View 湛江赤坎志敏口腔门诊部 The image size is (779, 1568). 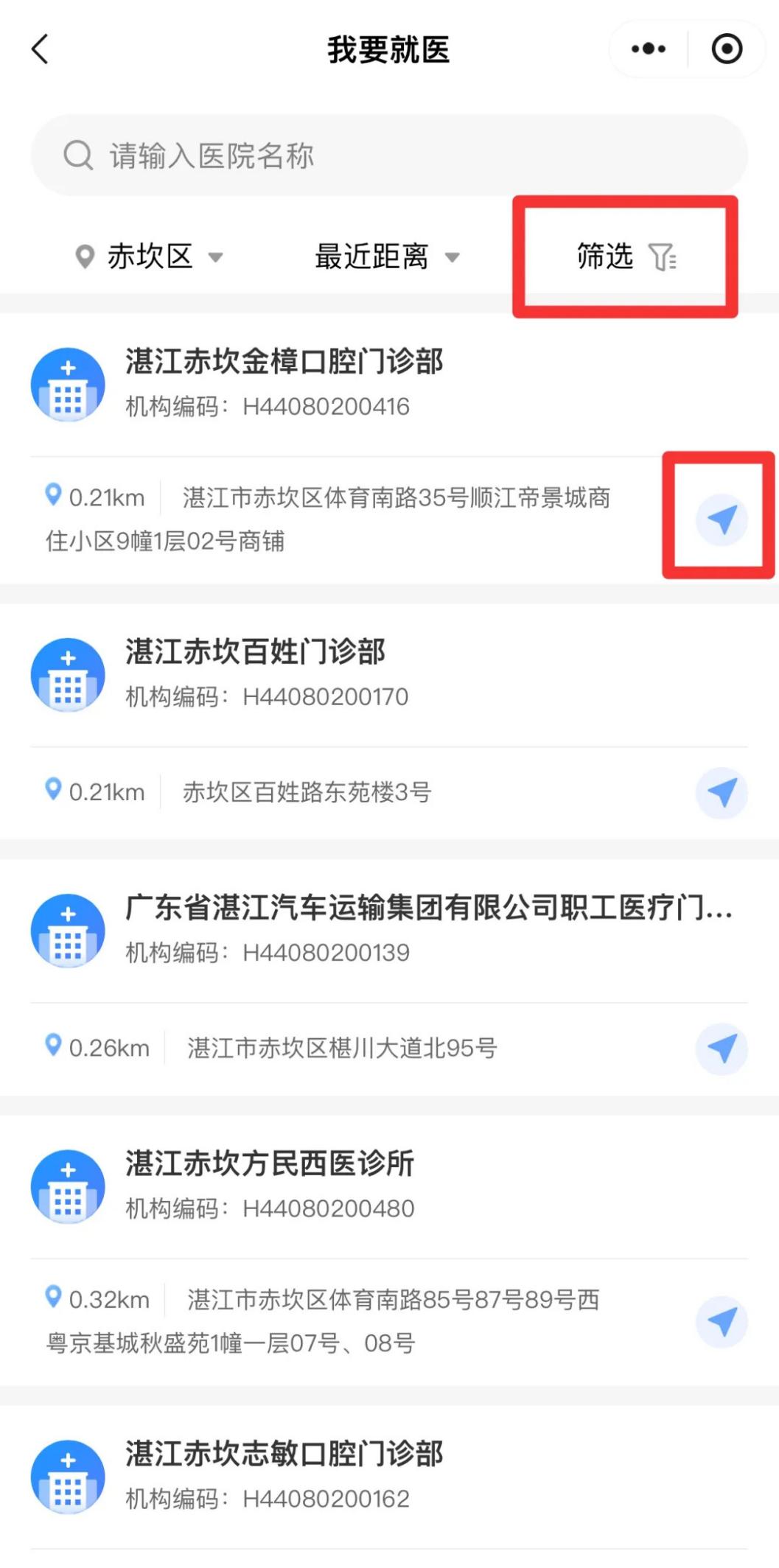click(x=284, y=1455)
